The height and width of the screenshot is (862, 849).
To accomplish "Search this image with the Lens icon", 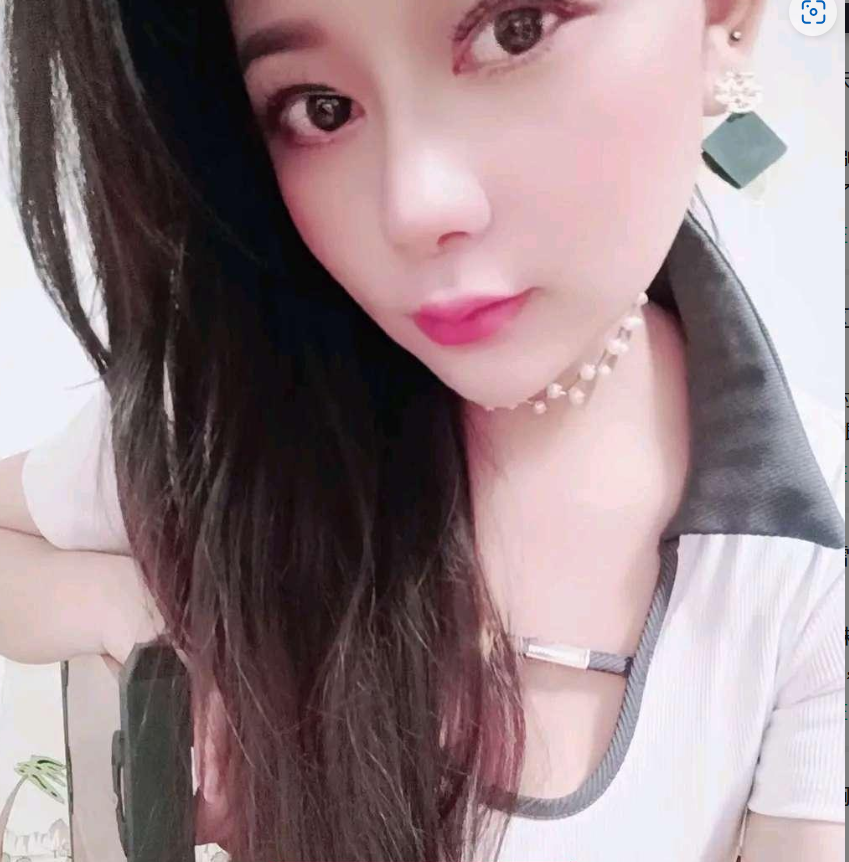I will 813,13.
